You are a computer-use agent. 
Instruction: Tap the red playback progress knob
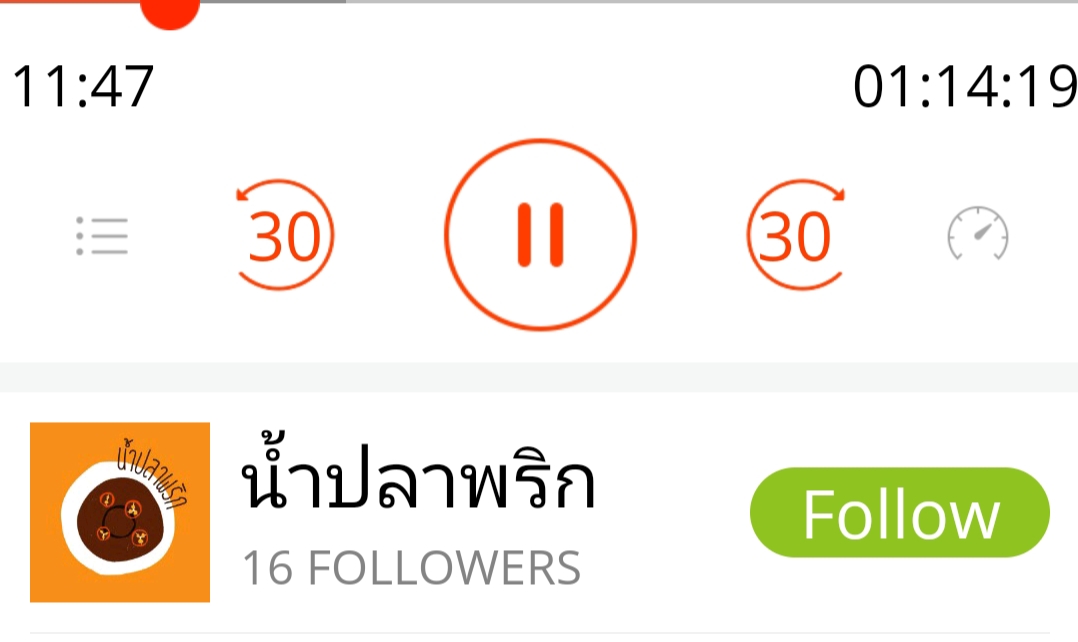pos(169,8)
